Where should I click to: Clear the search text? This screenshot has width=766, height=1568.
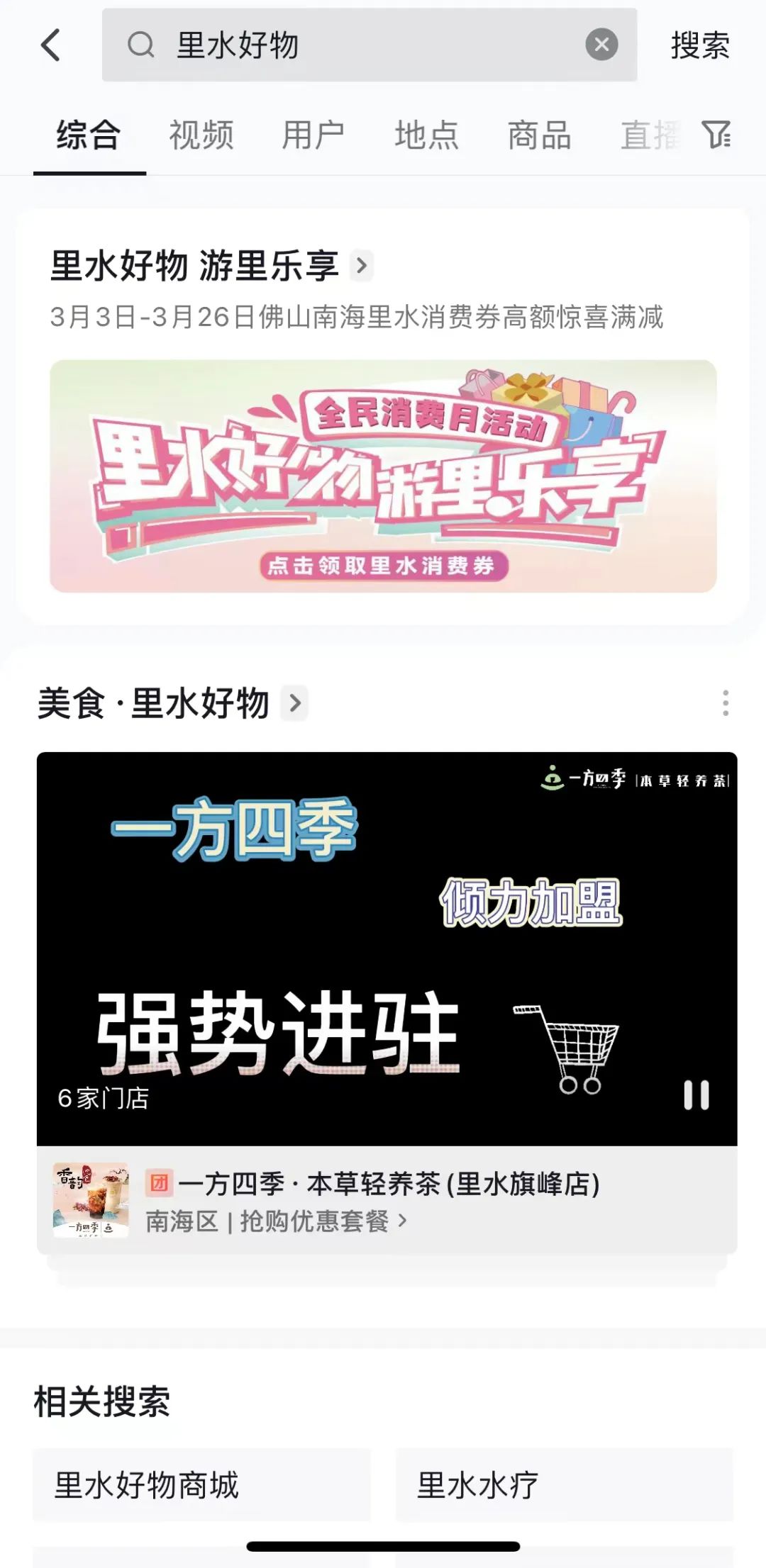click(601, 45)
